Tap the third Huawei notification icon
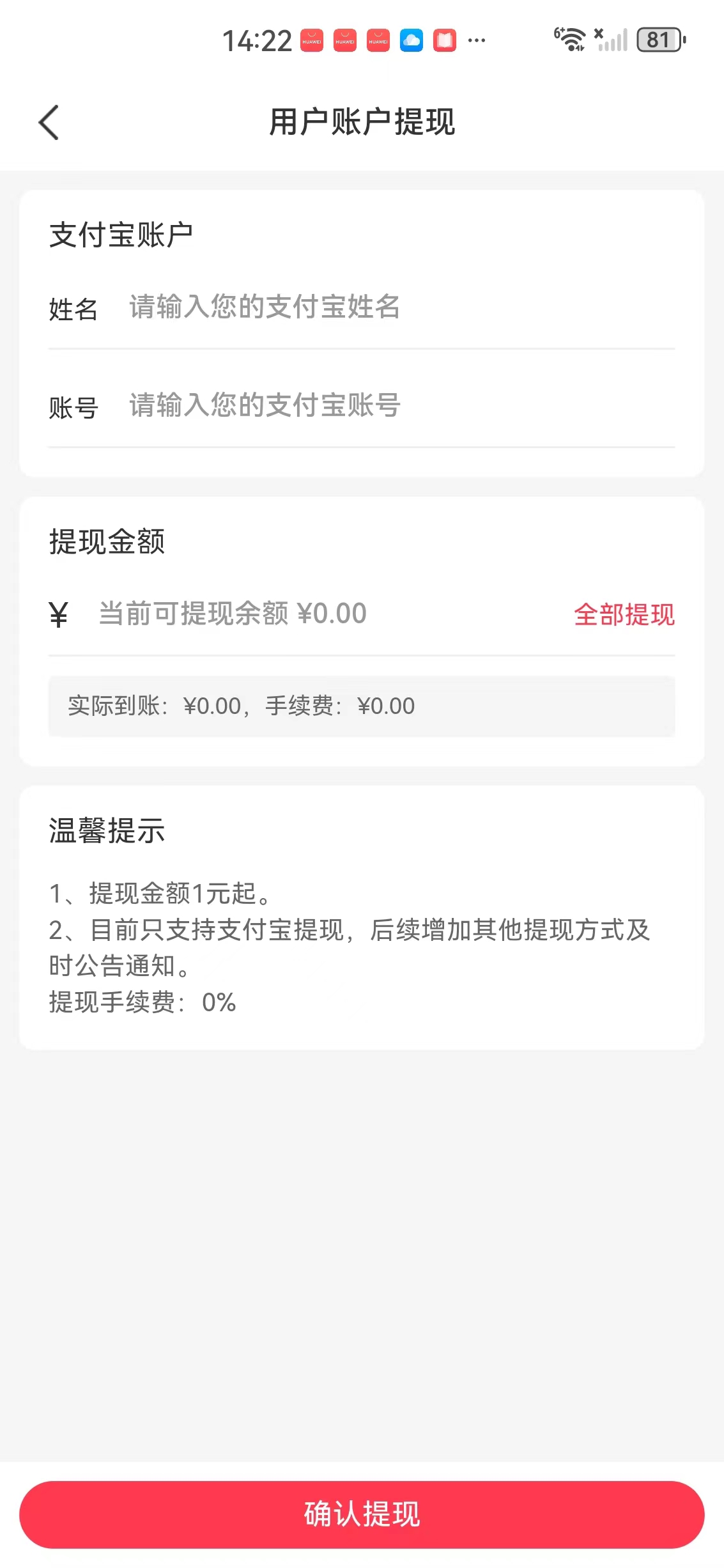This screenshot has height=1568, width=724. (378, 40)
